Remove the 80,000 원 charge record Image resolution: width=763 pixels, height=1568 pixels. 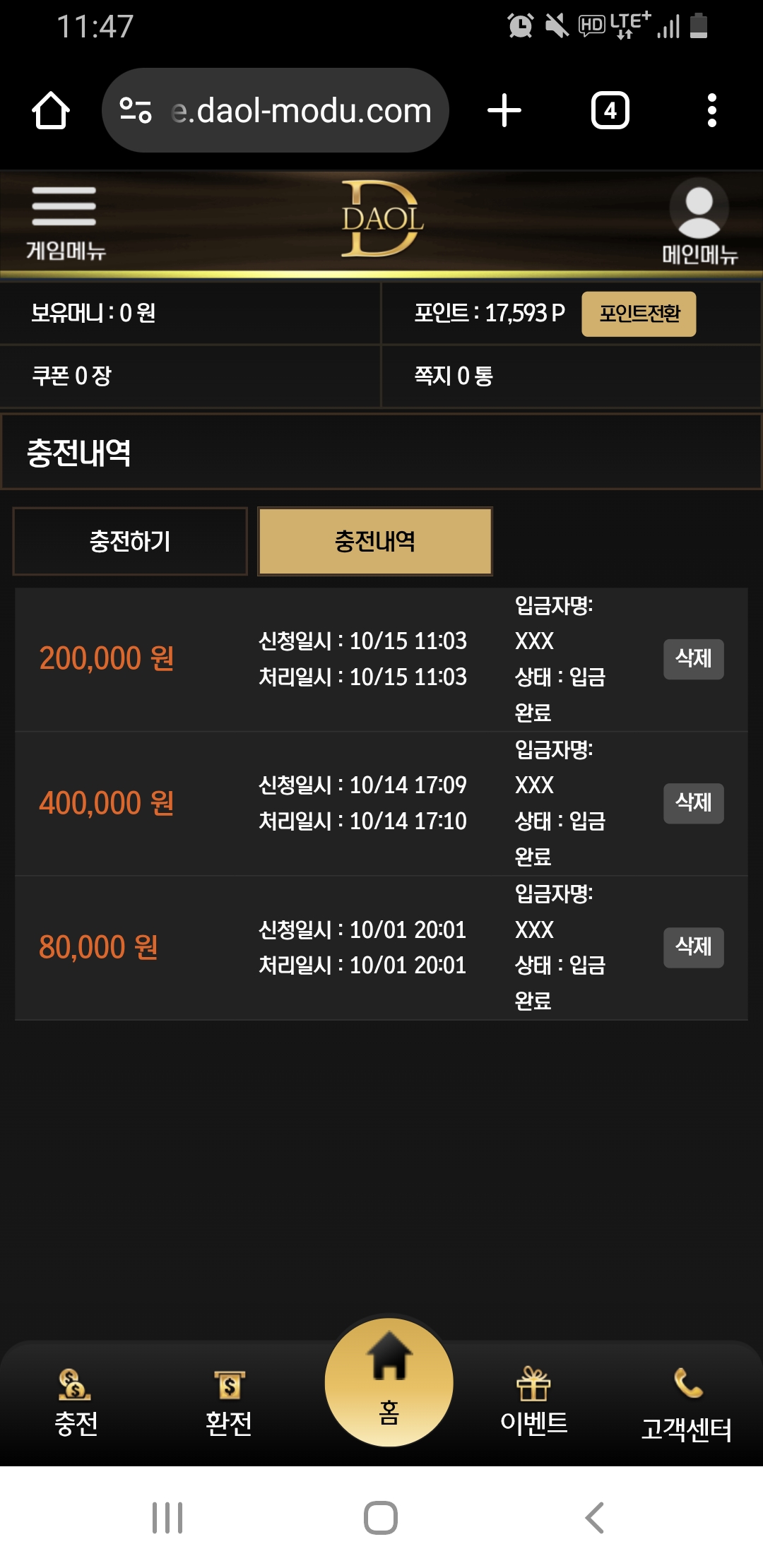coord(693,947)
